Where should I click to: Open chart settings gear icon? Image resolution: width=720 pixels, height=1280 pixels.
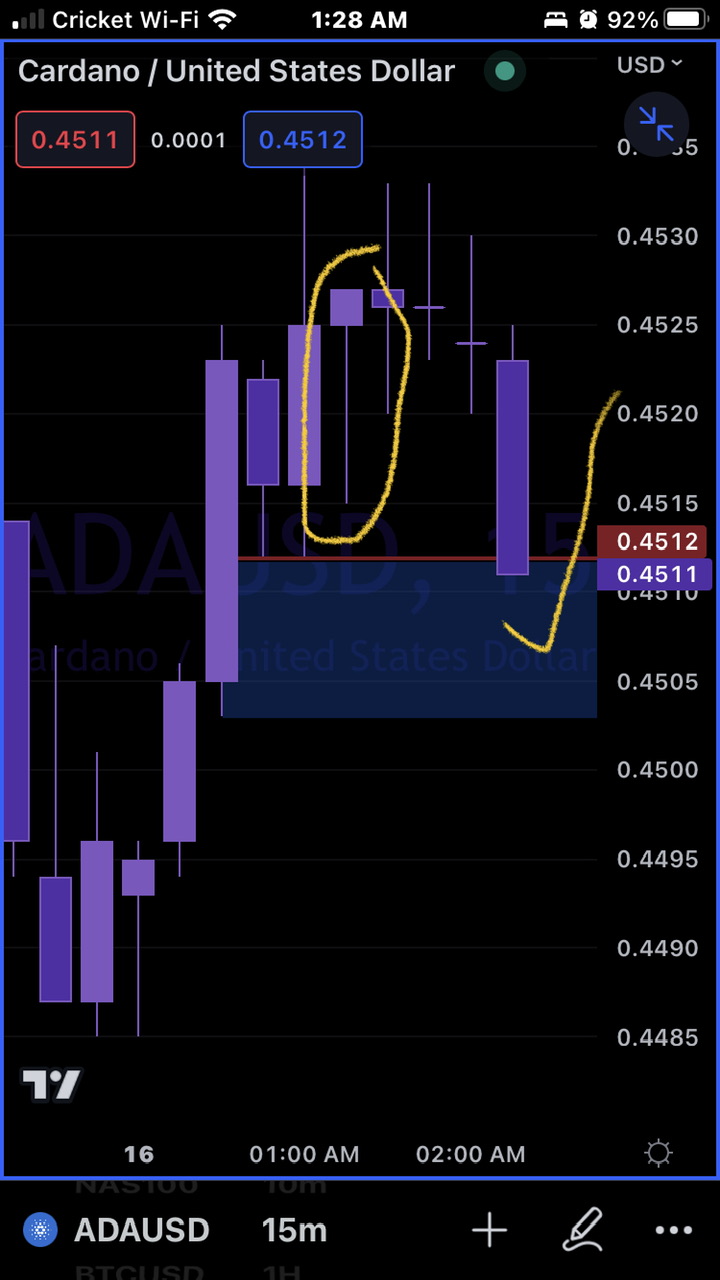[659, 1153]
